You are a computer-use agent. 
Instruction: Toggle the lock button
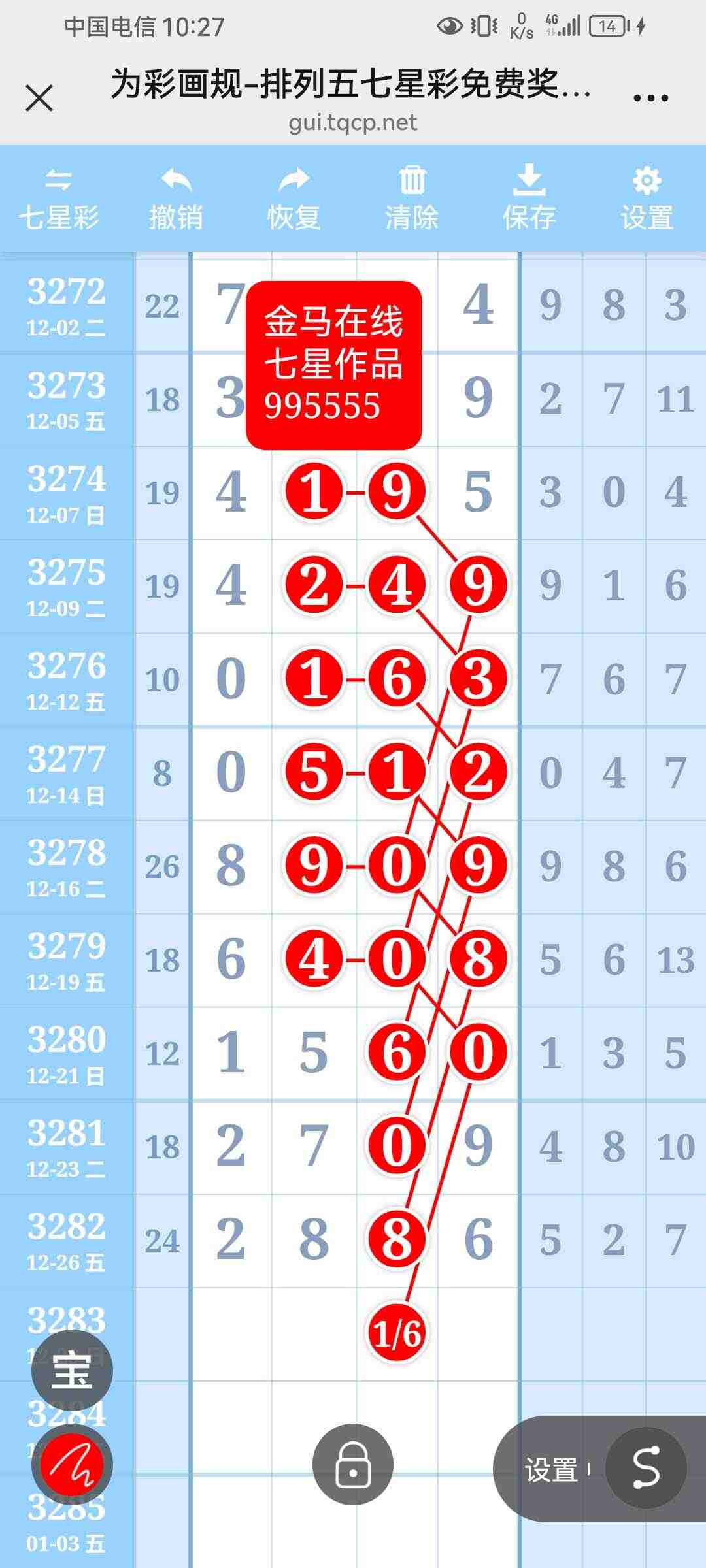[x=353, y=1464]
